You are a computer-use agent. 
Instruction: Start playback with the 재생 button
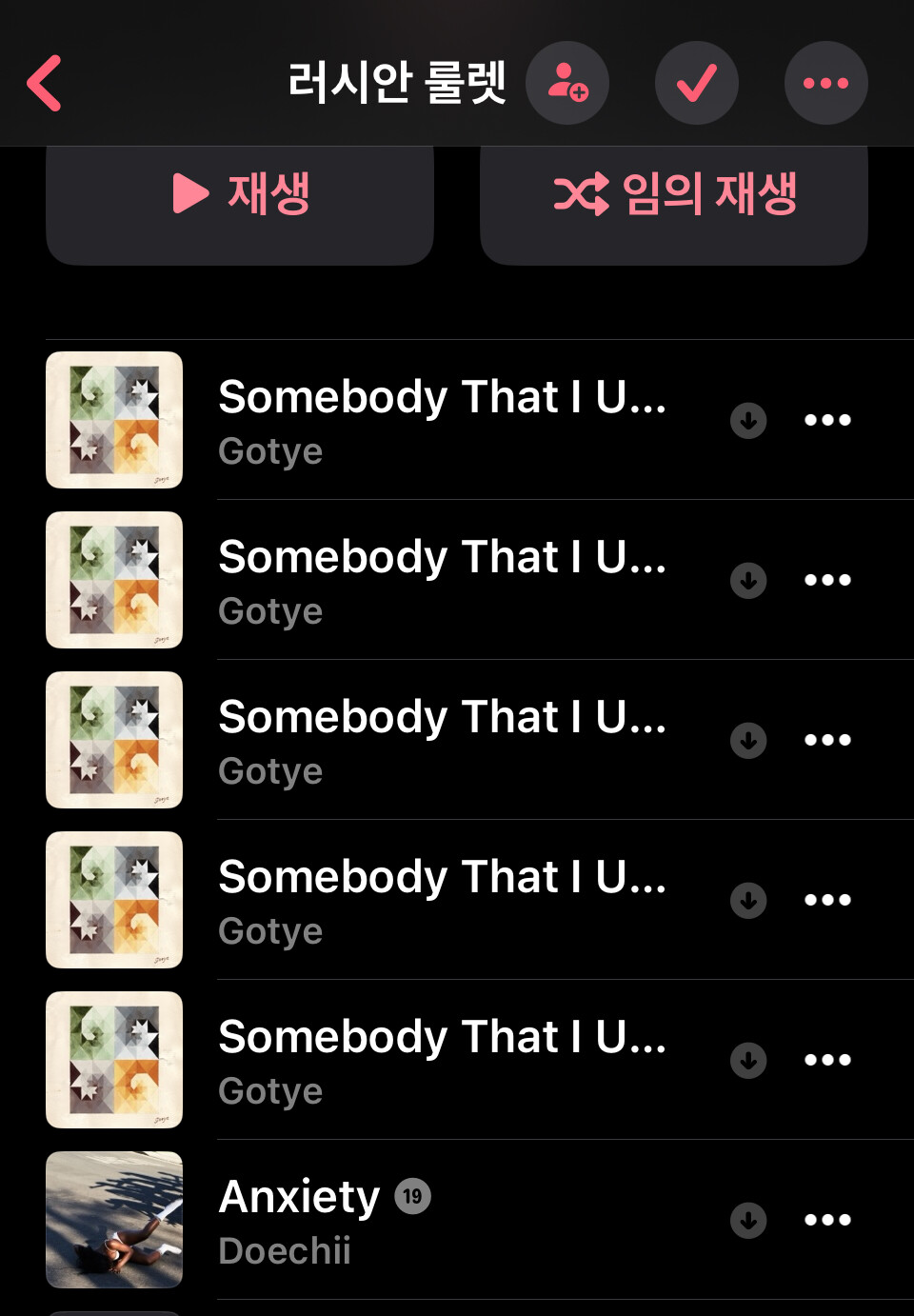(x=240, y=195)
